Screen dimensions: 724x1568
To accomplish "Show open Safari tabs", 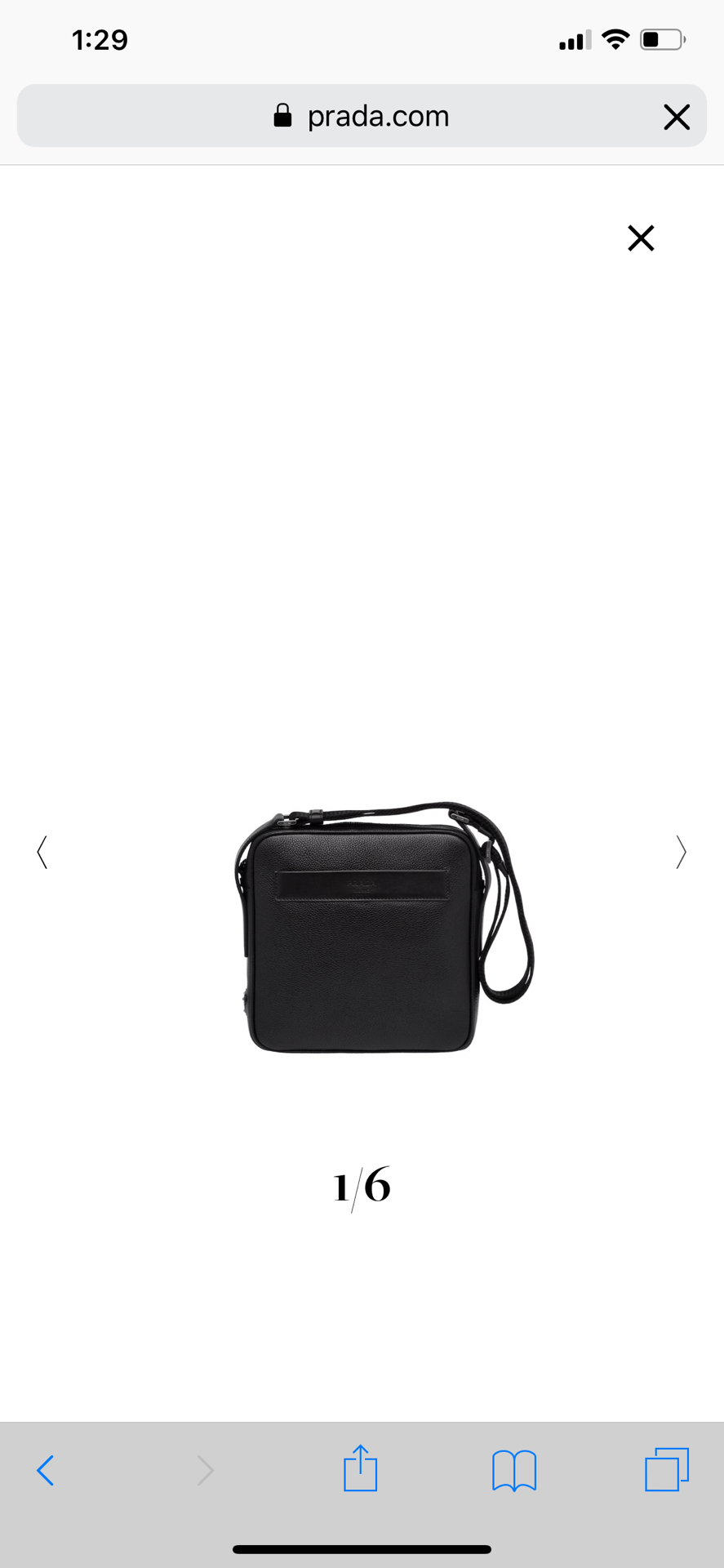I will 667,1469.
